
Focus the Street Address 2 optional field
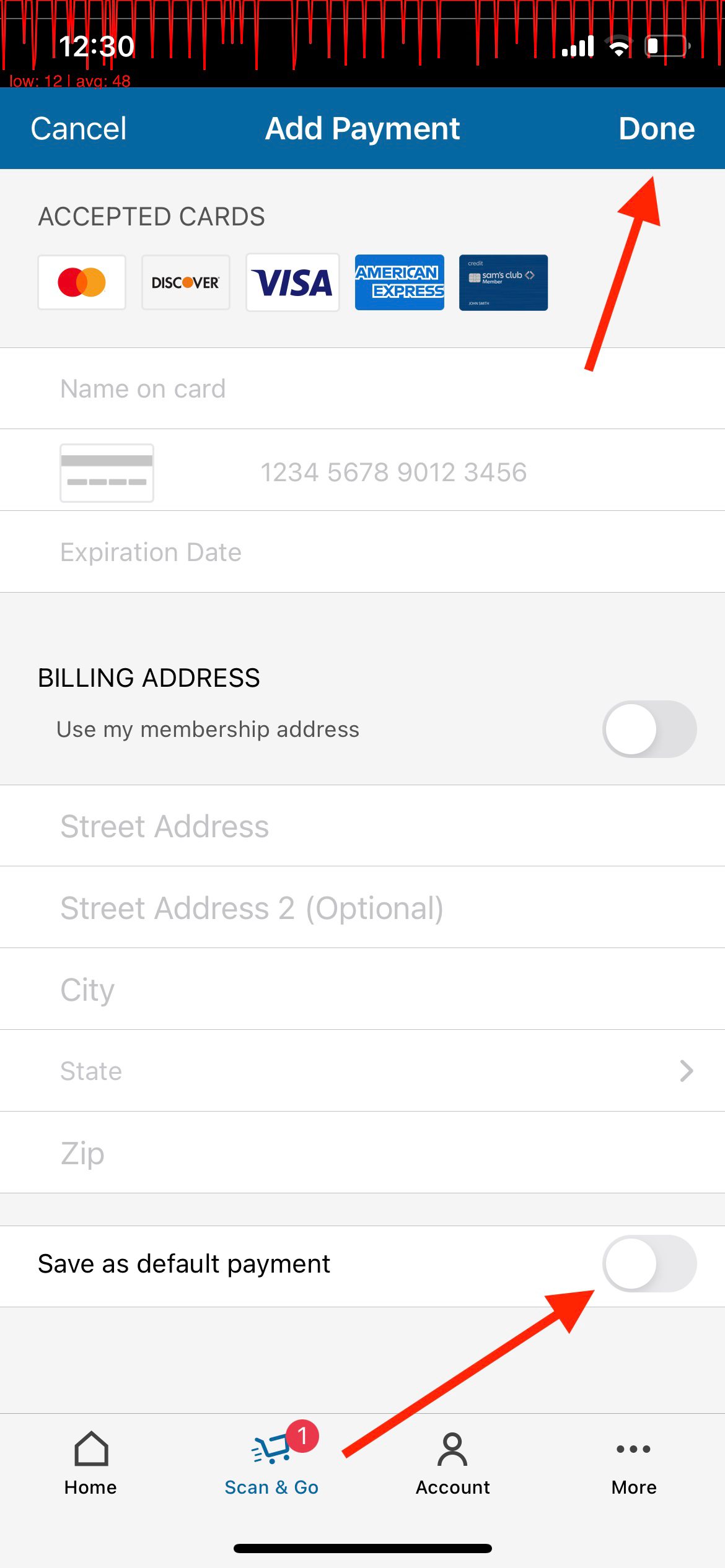362,908
